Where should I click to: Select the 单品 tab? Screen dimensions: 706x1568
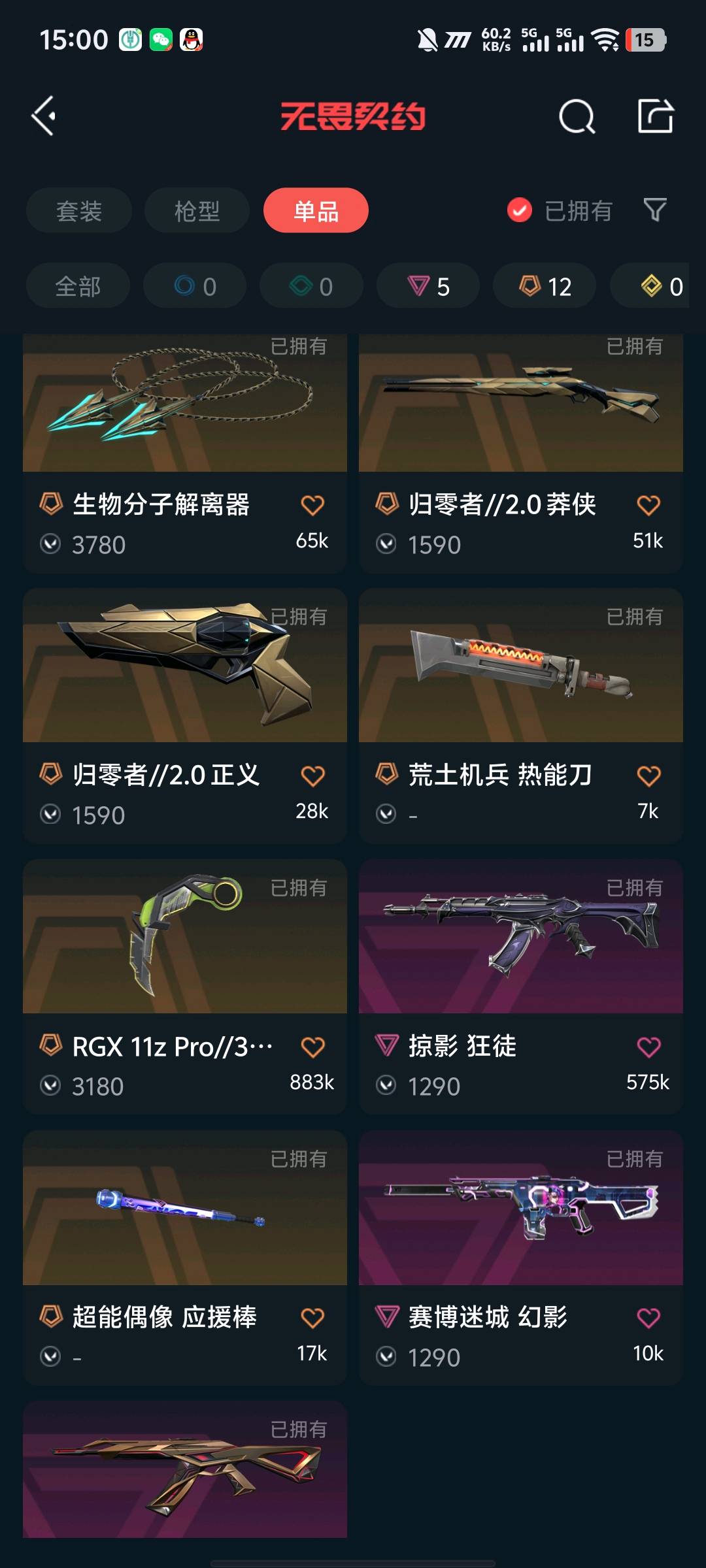coord(316,210)
